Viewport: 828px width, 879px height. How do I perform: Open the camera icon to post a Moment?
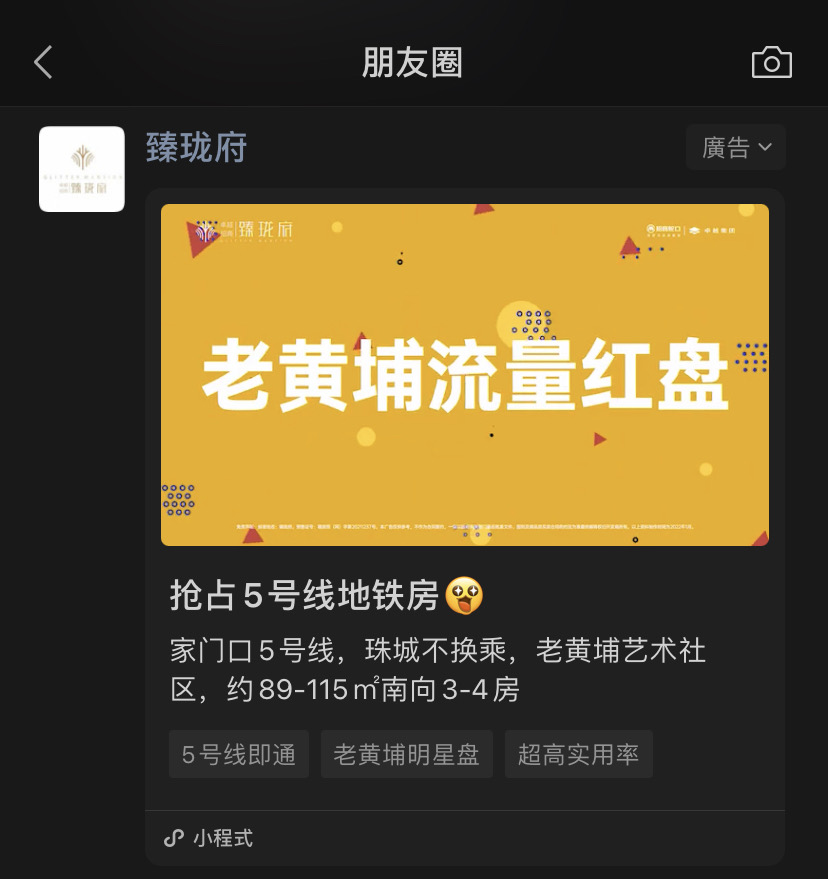(770, 61)
